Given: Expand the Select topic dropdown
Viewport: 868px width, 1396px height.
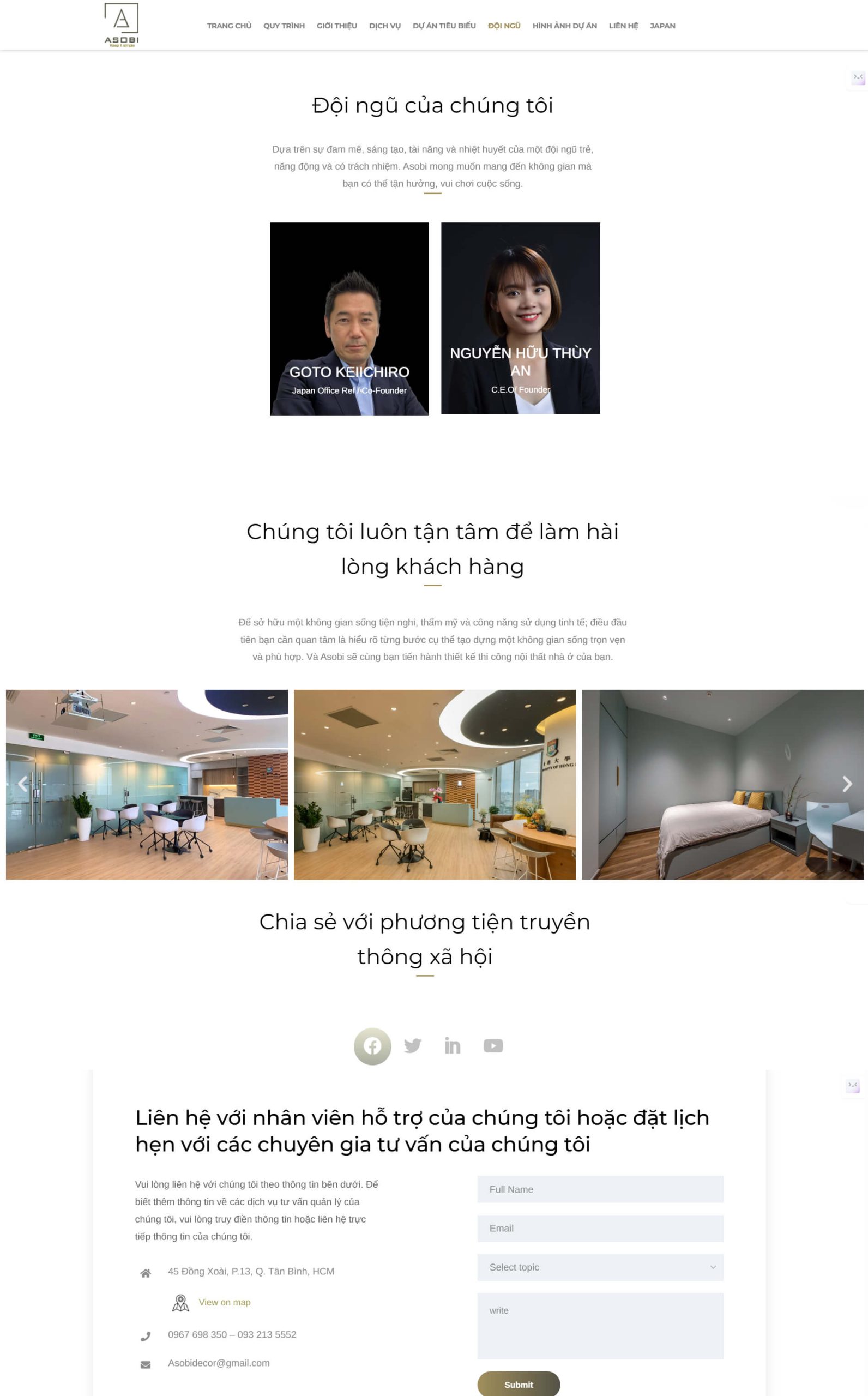Looking at the screenshot, I should tap(600, 1267).
